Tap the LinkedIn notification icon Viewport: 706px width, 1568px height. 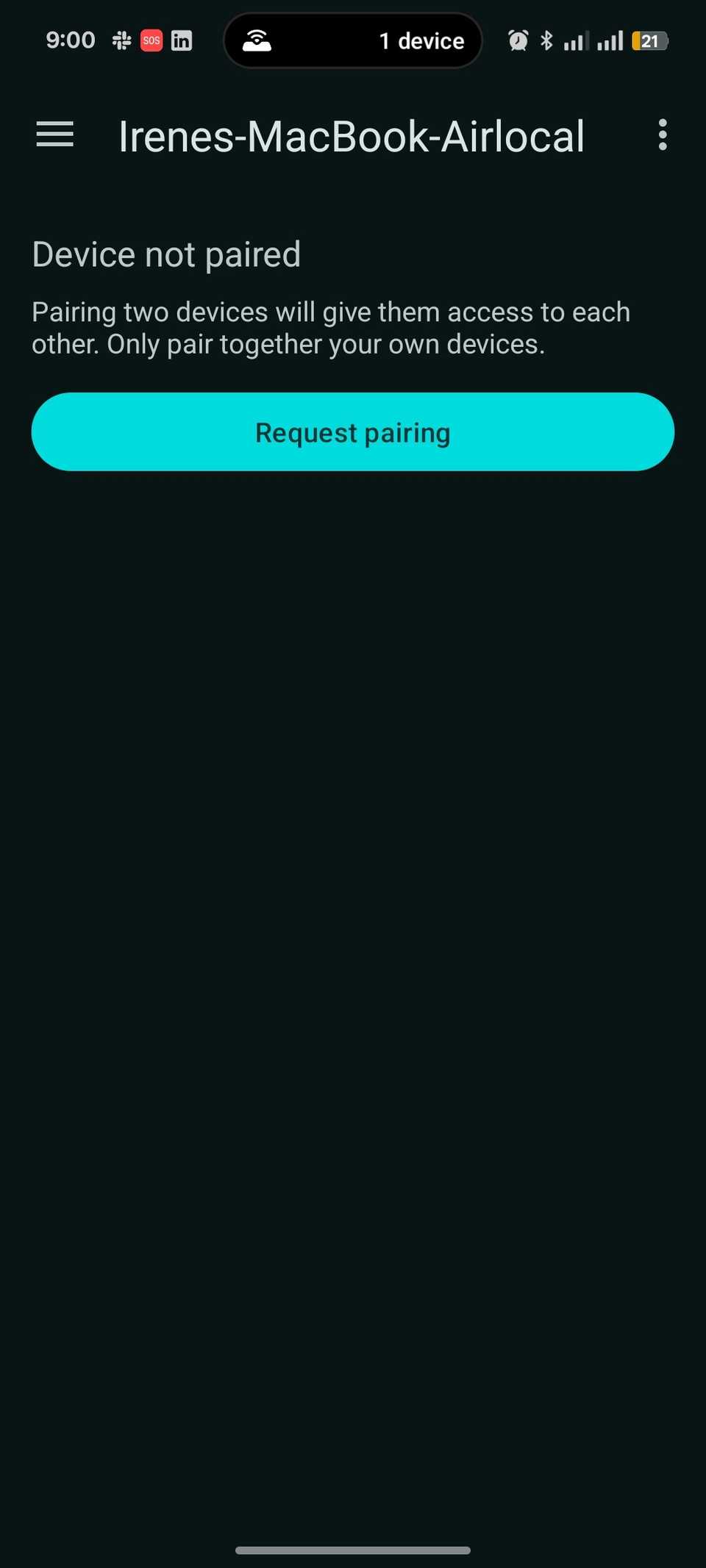pyautogui.click(x=182, y=40)
